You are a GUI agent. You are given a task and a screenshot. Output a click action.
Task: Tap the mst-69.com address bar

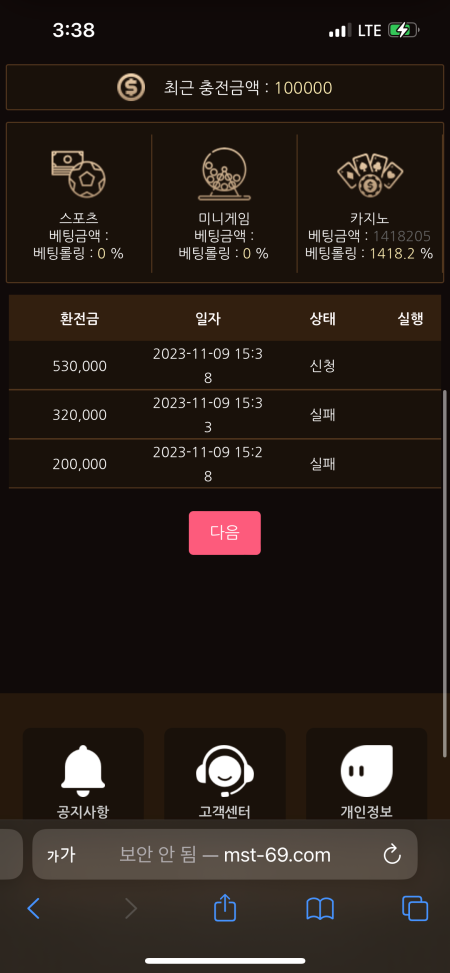coord(225,854)
